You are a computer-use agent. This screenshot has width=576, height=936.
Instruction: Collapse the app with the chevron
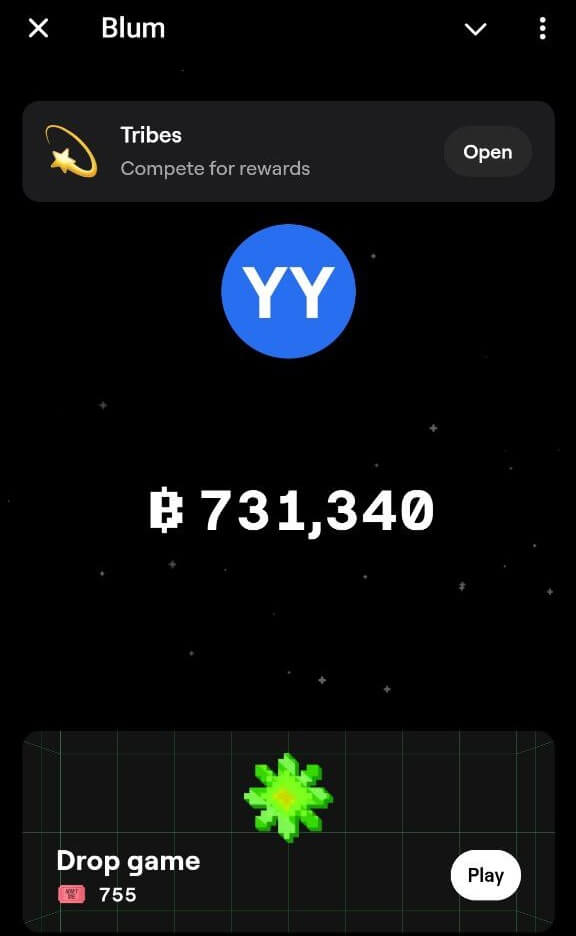(x=475, y=29)
